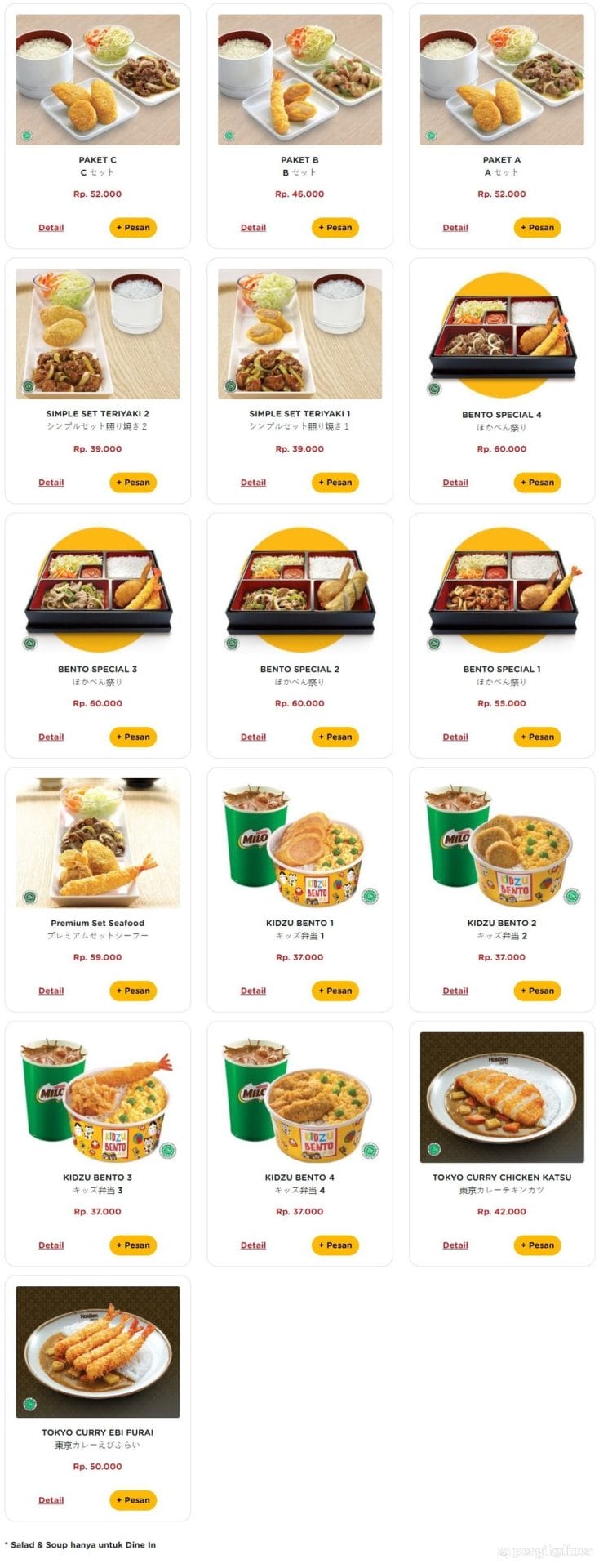599x1568 pixels.
Task: Show details for Bento Special 4
Action: pos(455,483)
